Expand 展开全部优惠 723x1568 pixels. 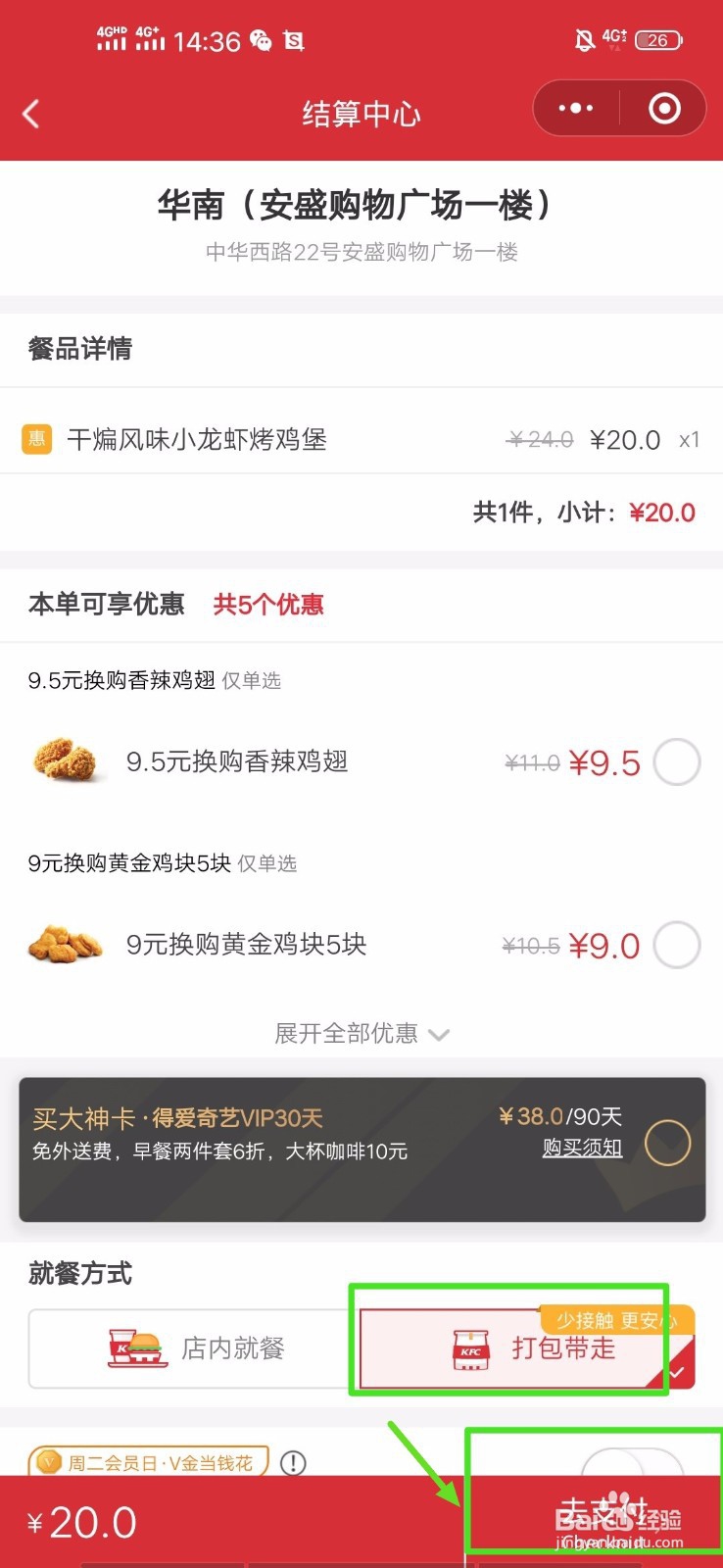pyautogui.click(x=361, y=1034)
